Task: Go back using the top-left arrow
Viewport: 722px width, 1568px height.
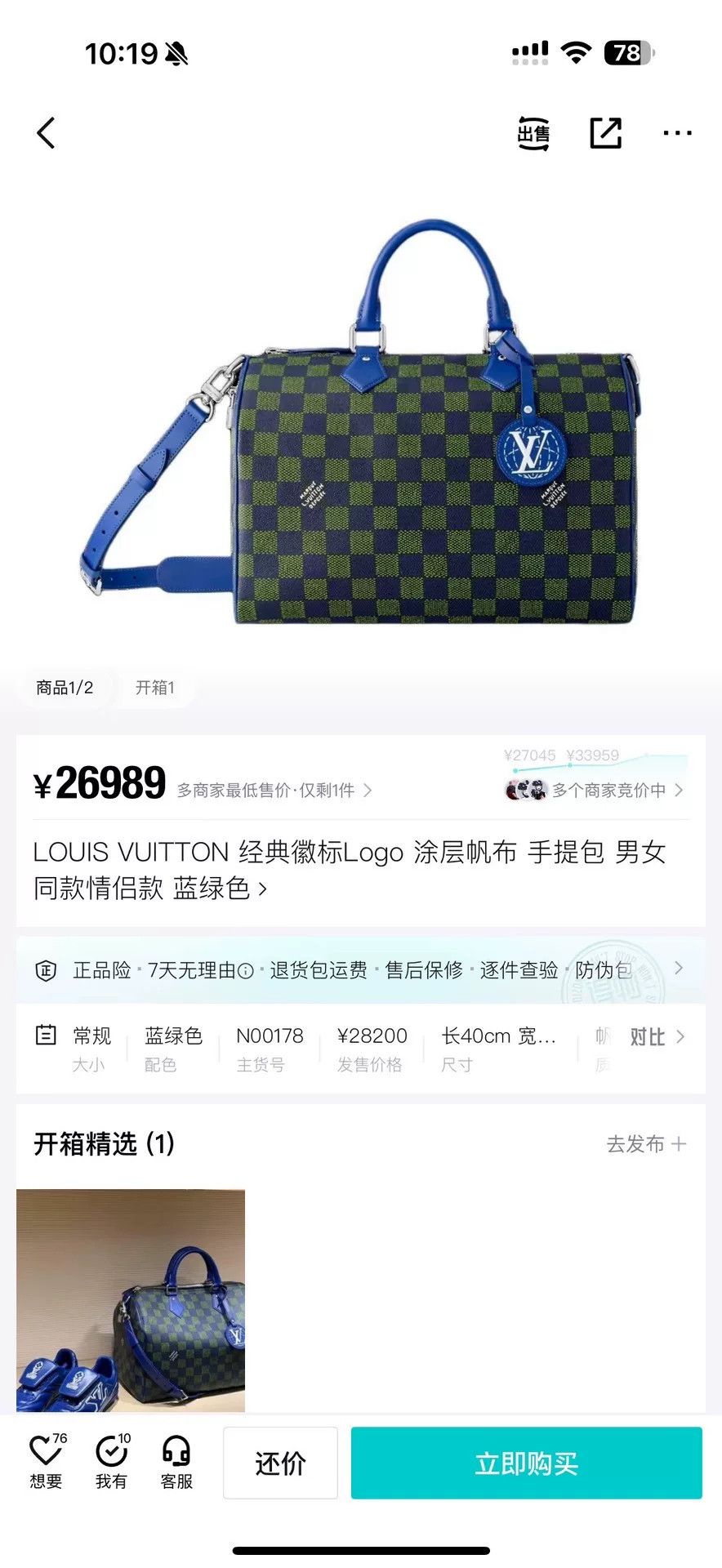Action: click(x=46, y=133)
